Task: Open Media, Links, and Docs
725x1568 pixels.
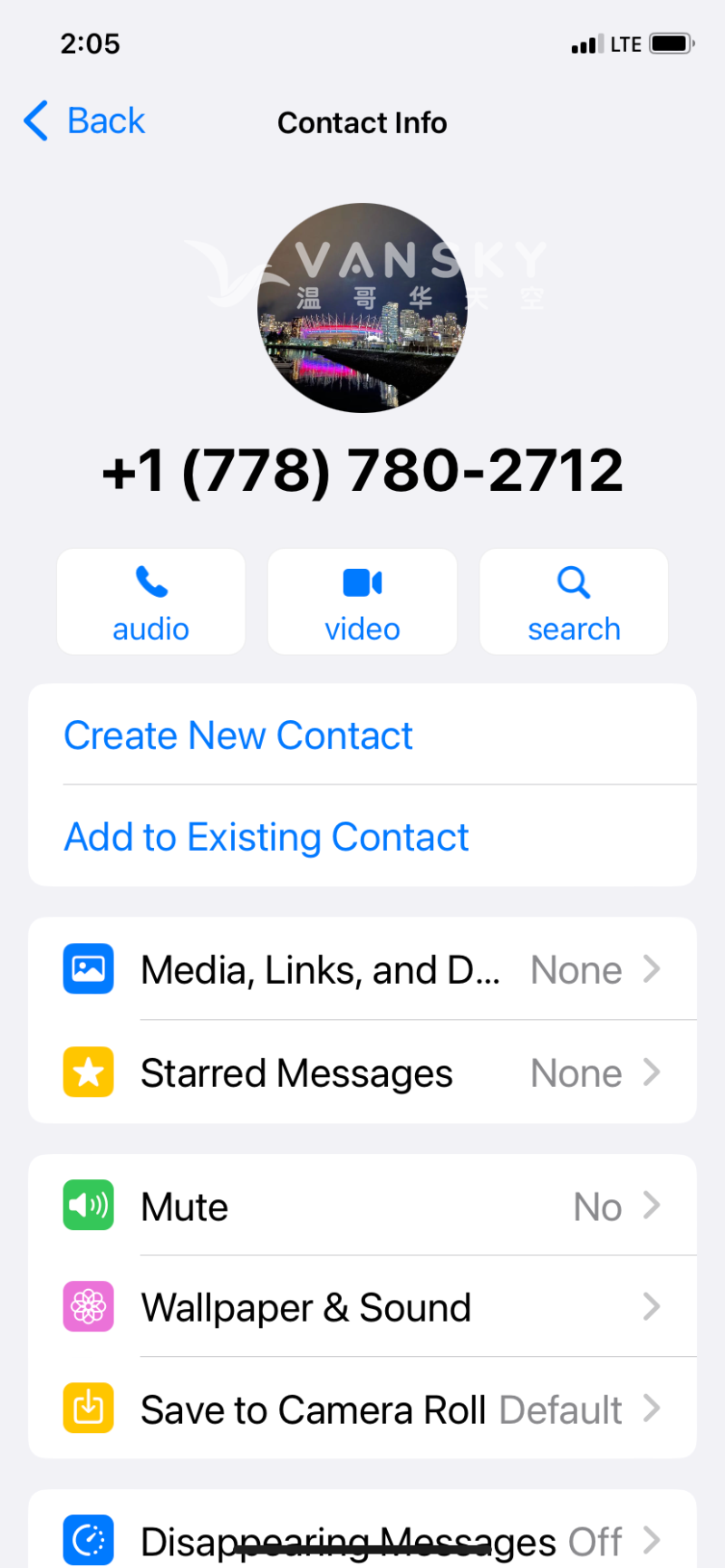Action: 362,970
